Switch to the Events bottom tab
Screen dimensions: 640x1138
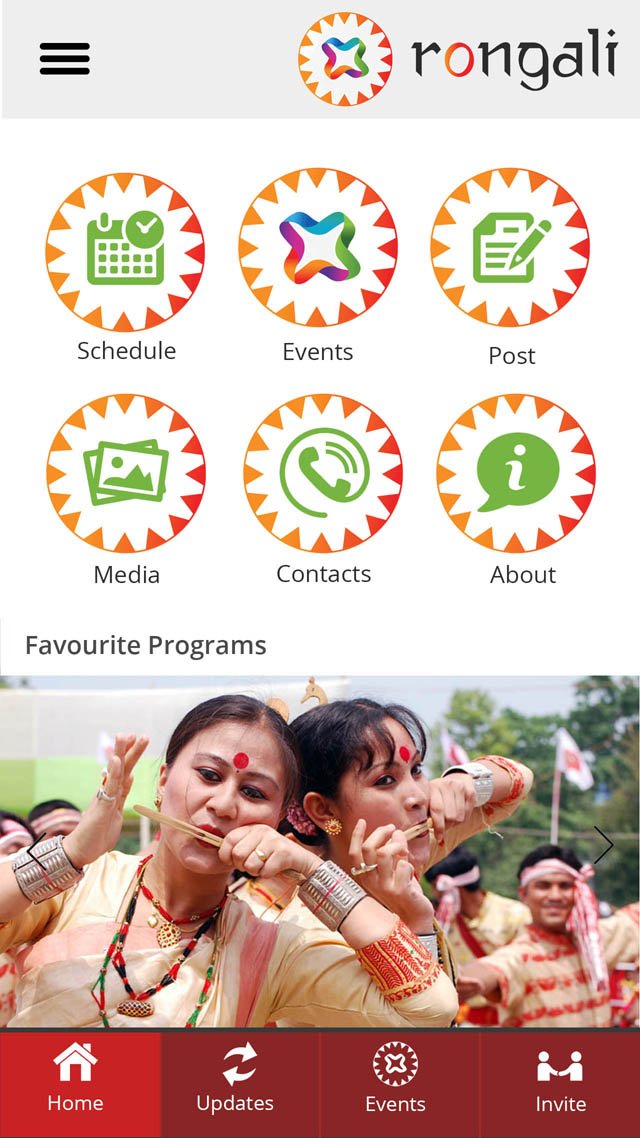tap(395, 1080)
